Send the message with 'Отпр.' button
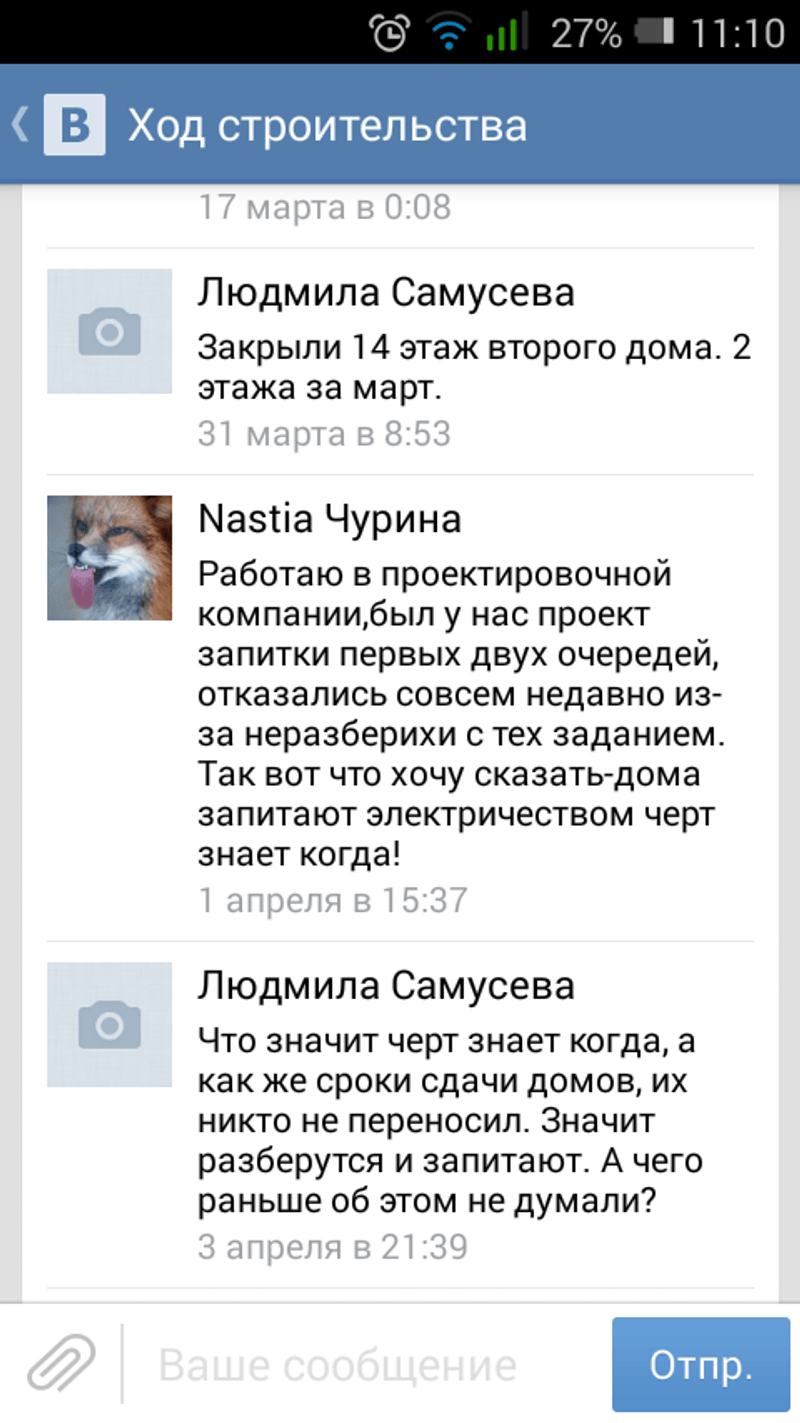Image resolution: width=800 pixels, height=1423 pixels. 700,1365
